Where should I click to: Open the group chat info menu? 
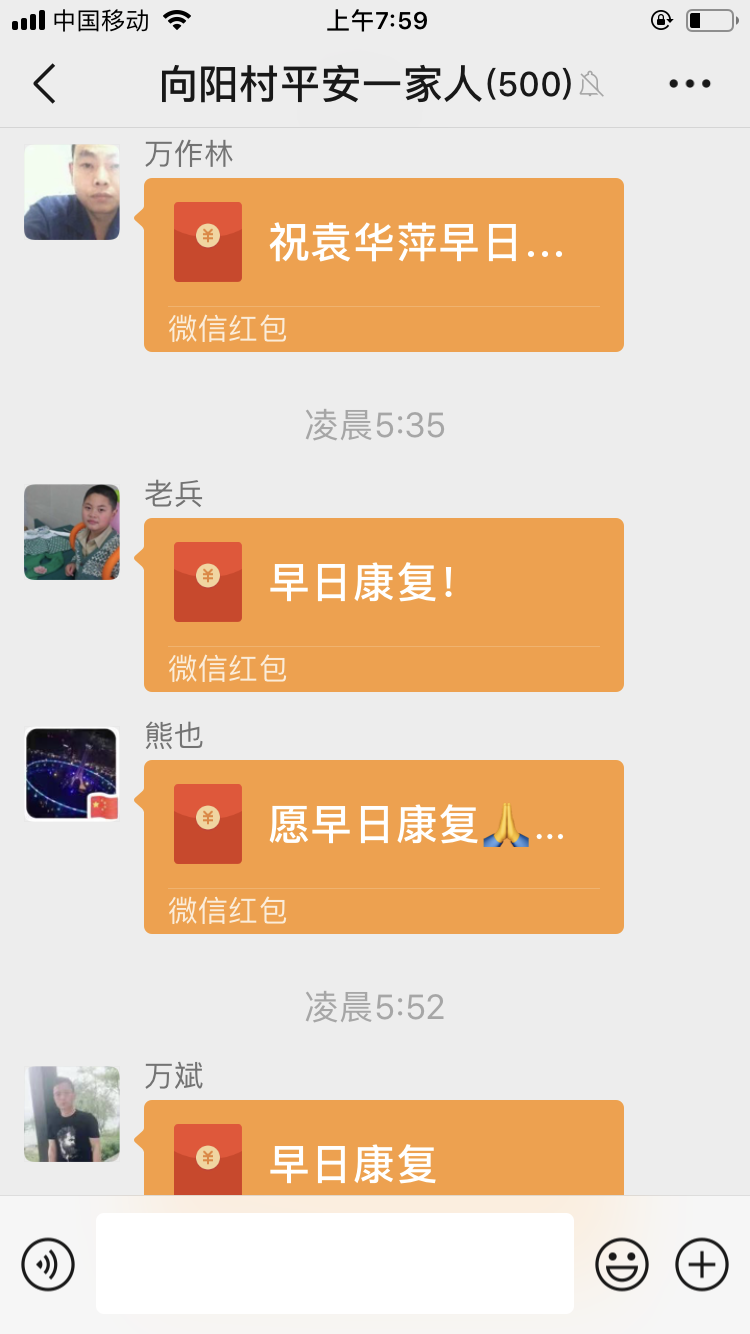689,84
